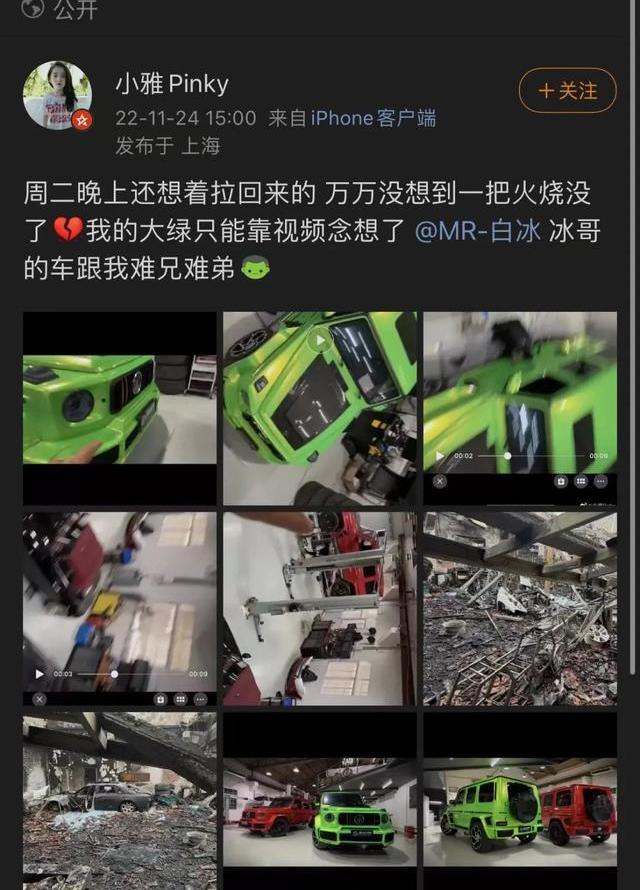Screen dimensions: 640x890
Task: Follow 小雅 Pinky with the 关注 button
Action: [567, 90]
